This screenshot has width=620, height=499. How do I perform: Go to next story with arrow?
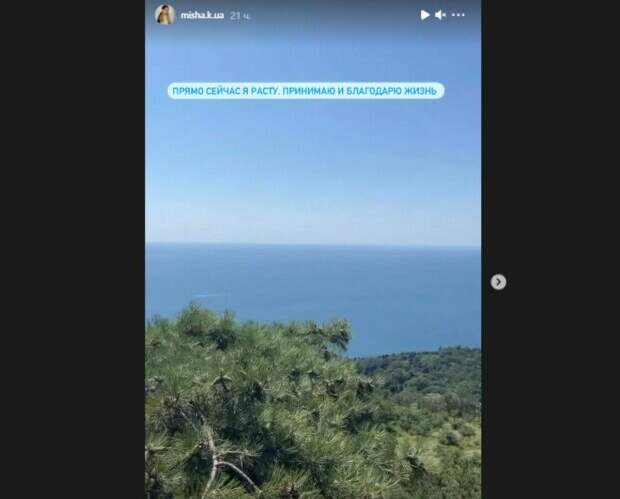[x=498, y=282]
